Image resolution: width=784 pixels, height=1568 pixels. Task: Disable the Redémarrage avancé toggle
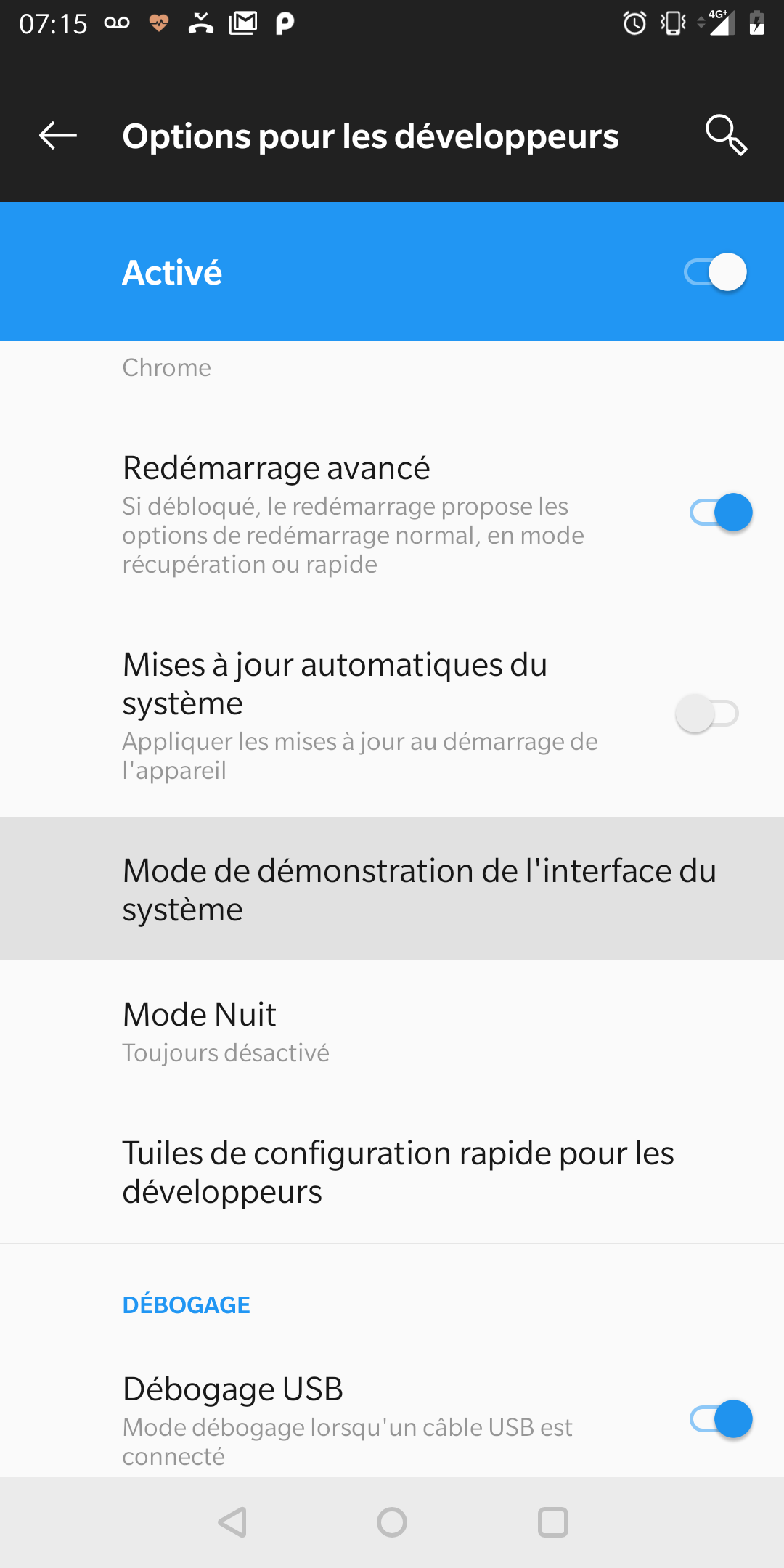[x=721, y=513]
